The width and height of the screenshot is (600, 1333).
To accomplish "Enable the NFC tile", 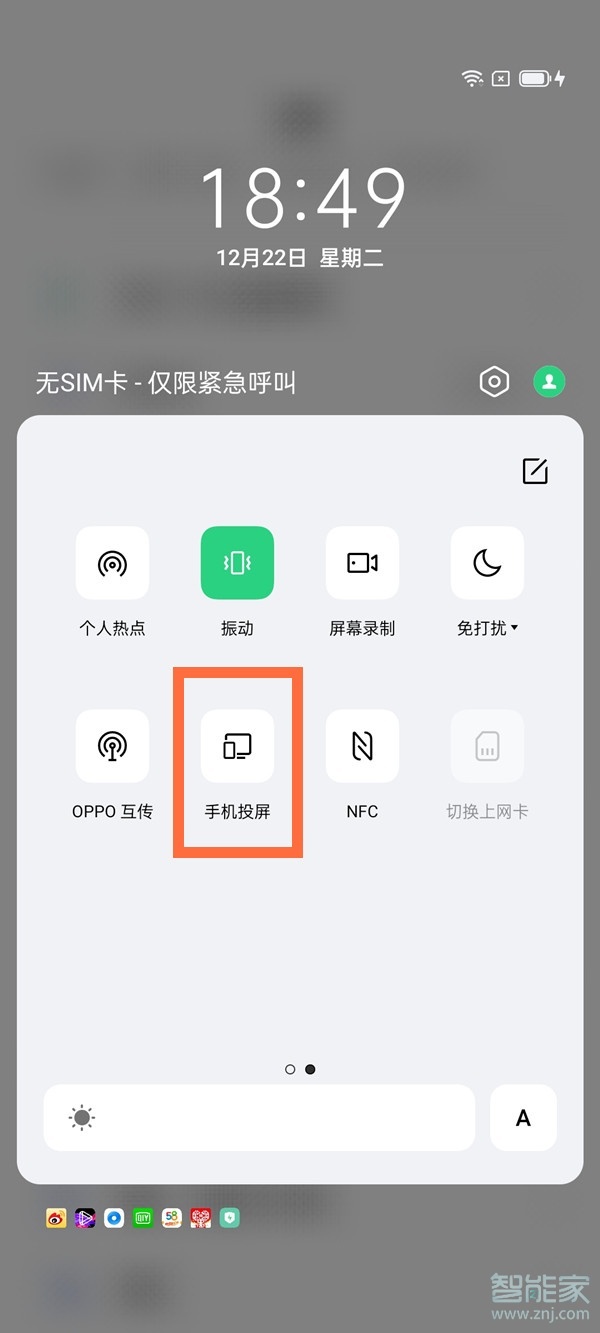I will pos(362,746).
